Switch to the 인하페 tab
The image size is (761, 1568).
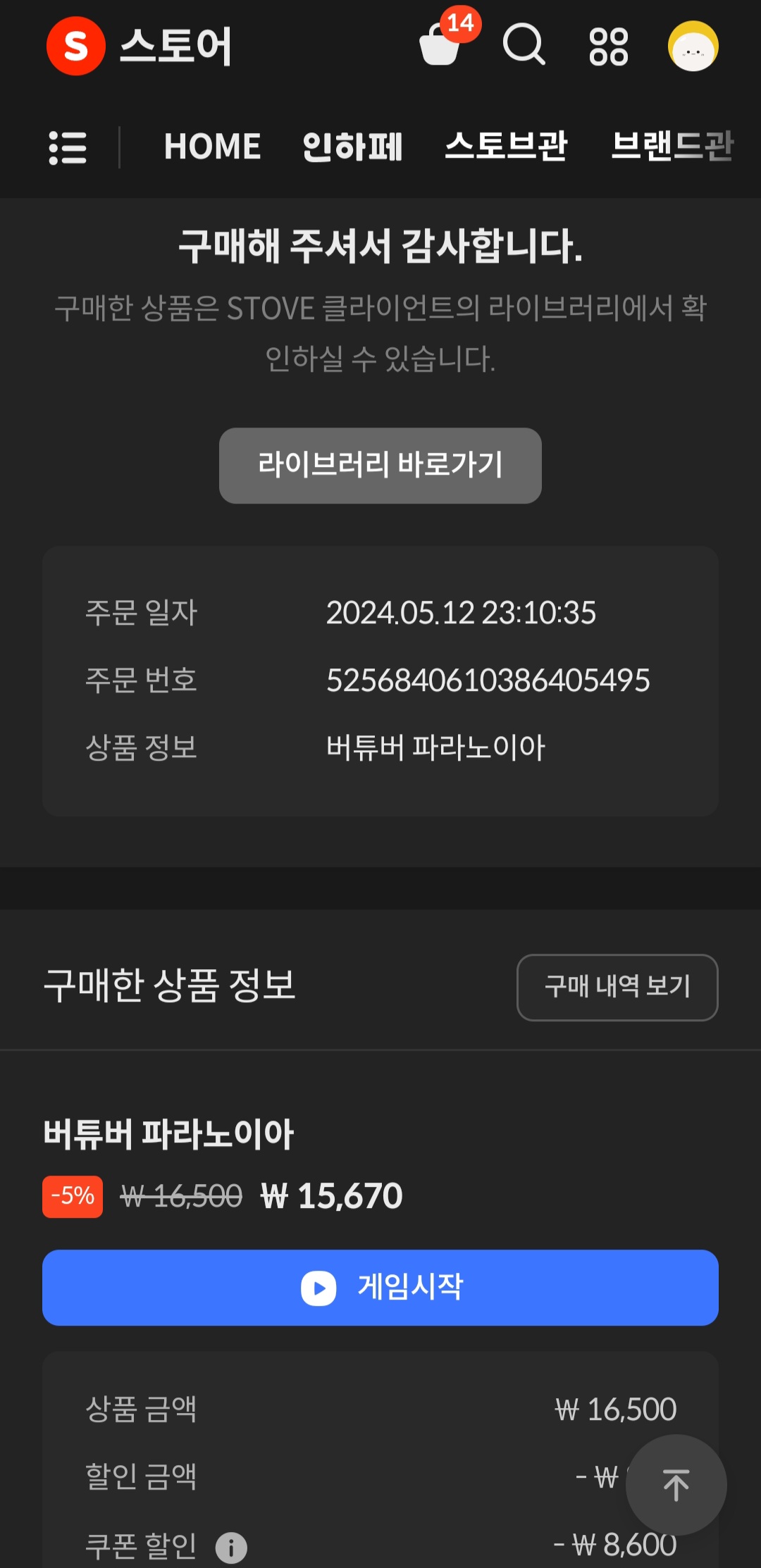352,147
